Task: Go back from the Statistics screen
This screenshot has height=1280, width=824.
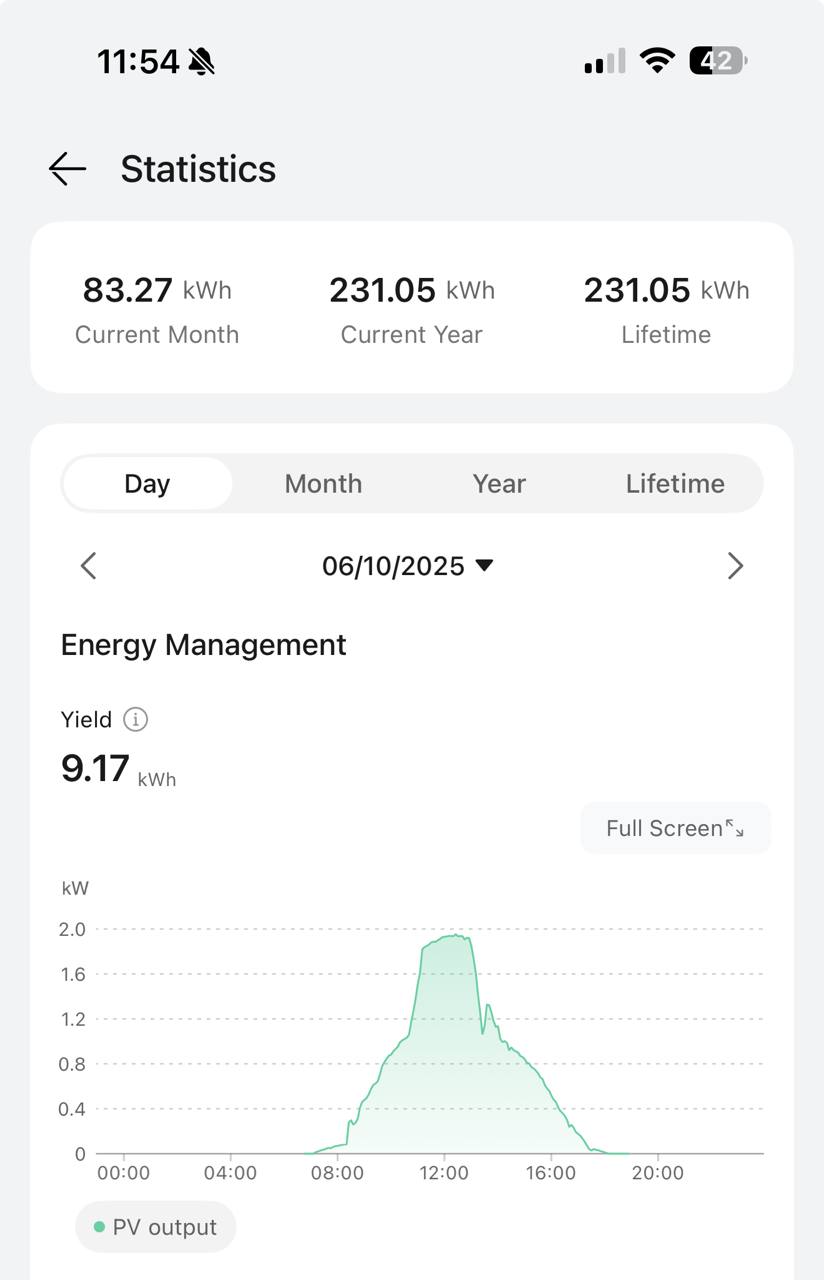Action: click(67, 169)
